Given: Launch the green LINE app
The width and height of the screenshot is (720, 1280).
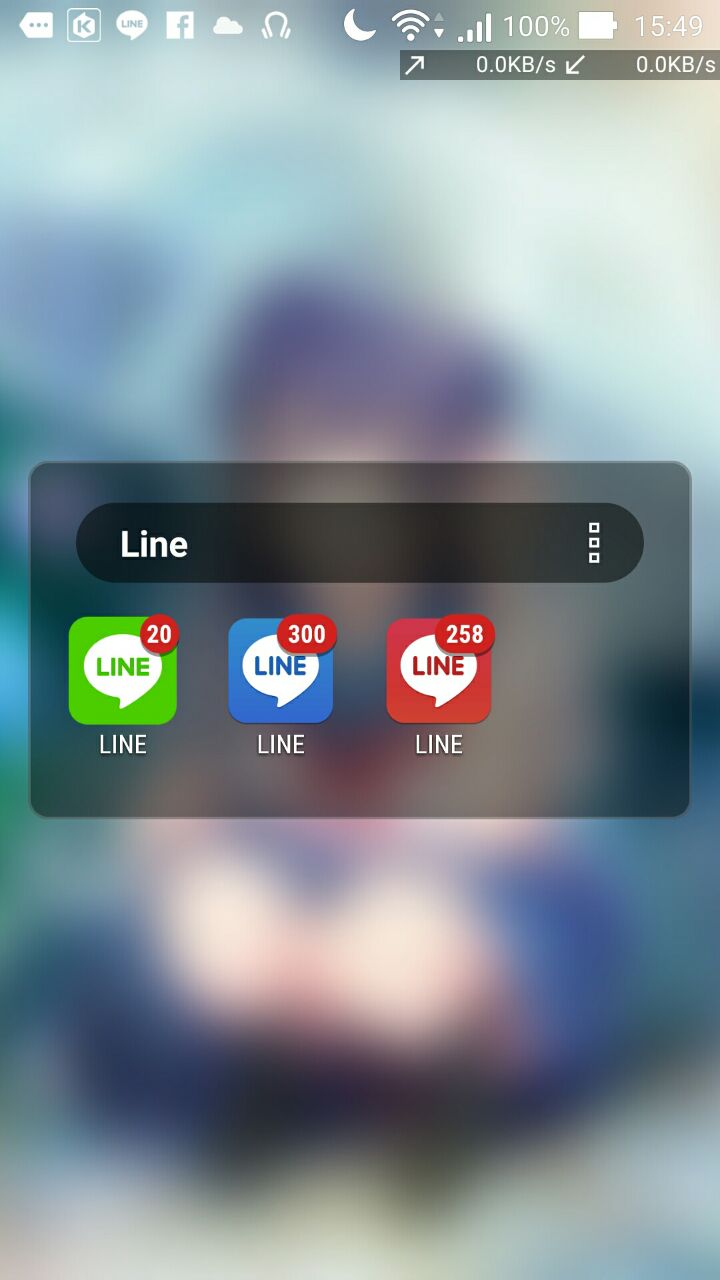Looking at the screenshot, I should point(123,671).
